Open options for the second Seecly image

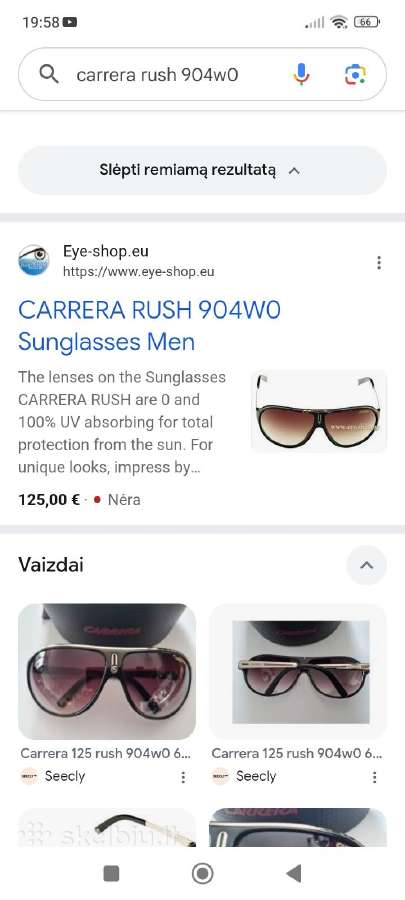[x=374, y=777]
